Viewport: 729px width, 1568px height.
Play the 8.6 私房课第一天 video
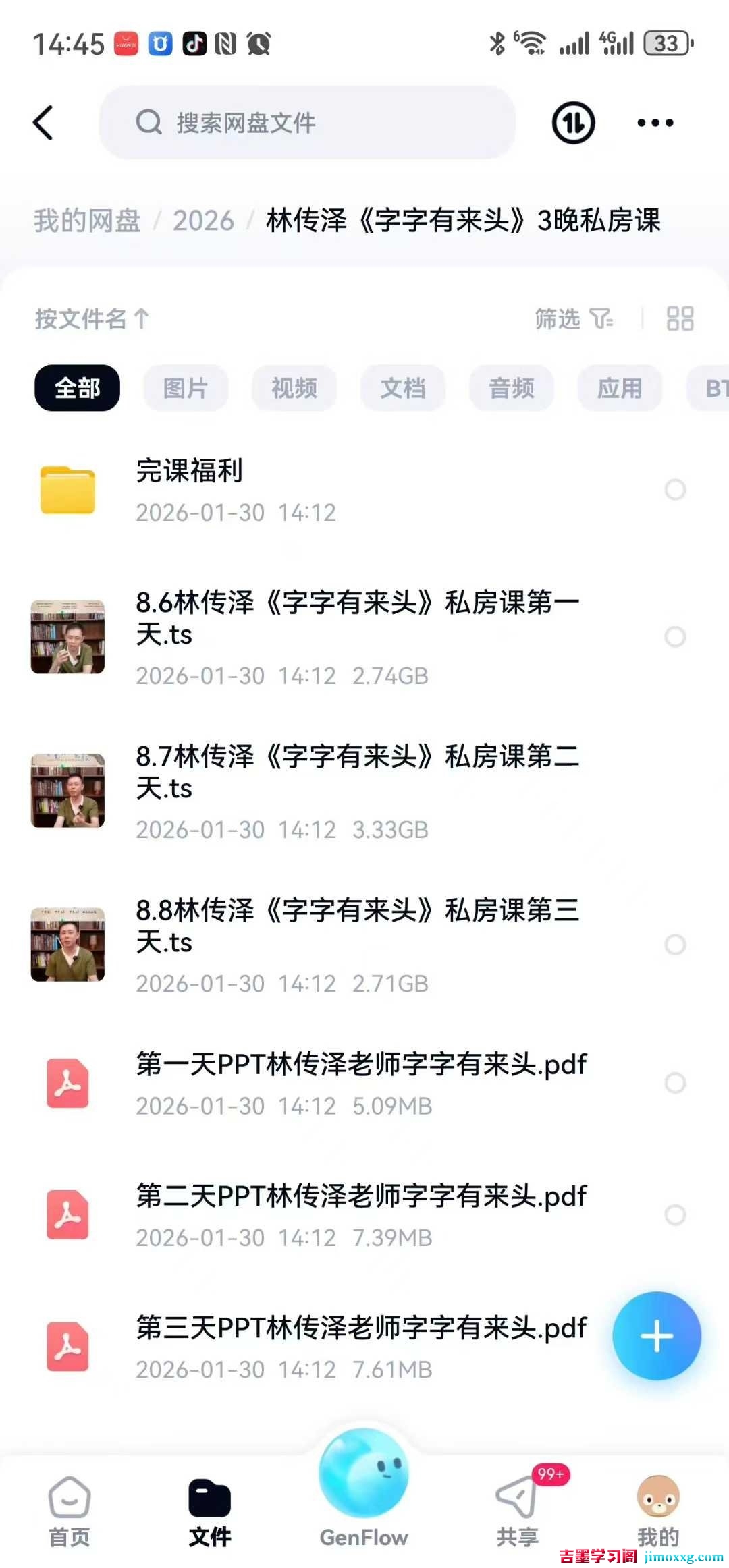point(67,637)
